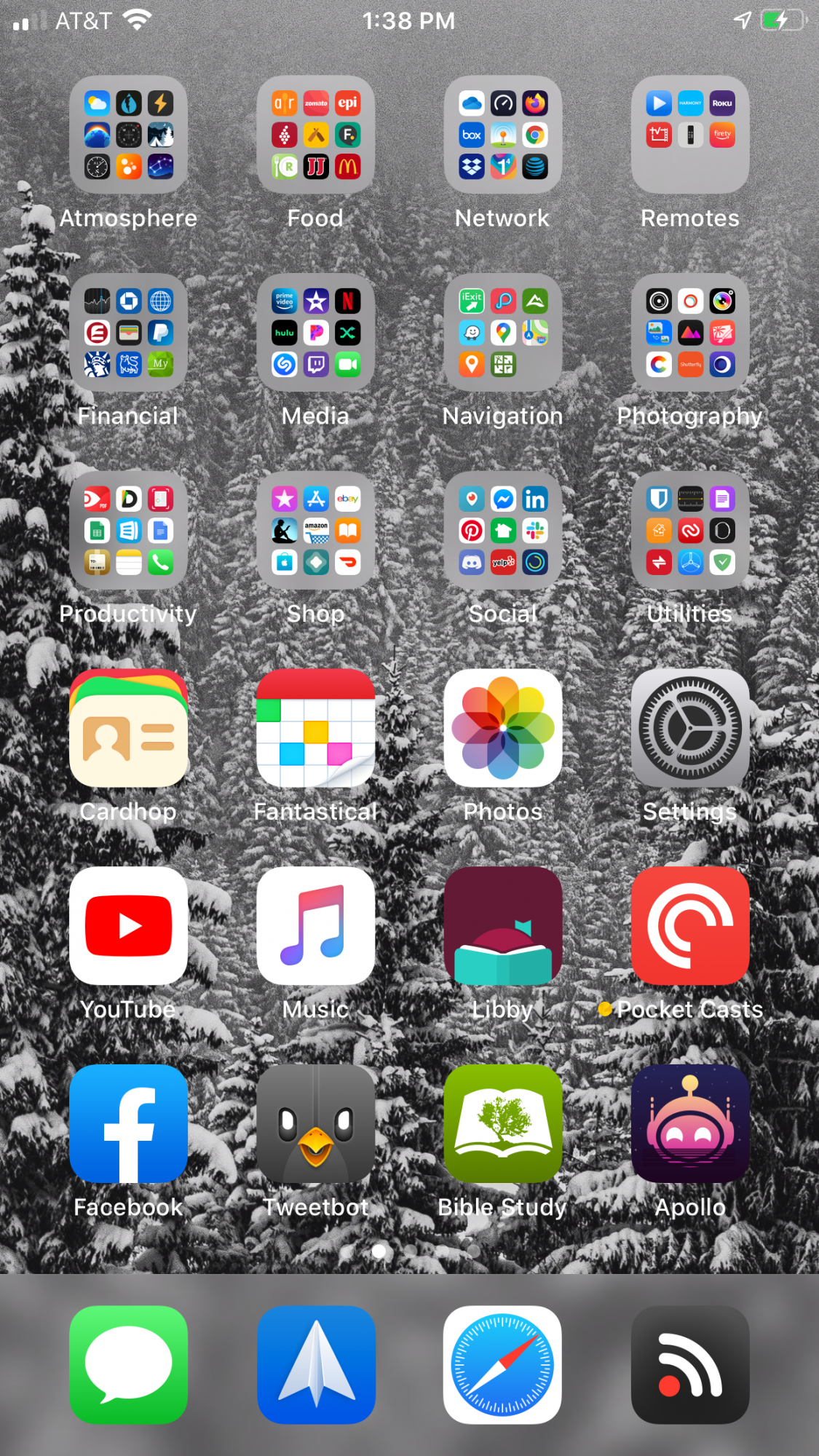Launch the Fantastical calendar app
Screen dimensions: 819x1456
(x=315, y=728)
